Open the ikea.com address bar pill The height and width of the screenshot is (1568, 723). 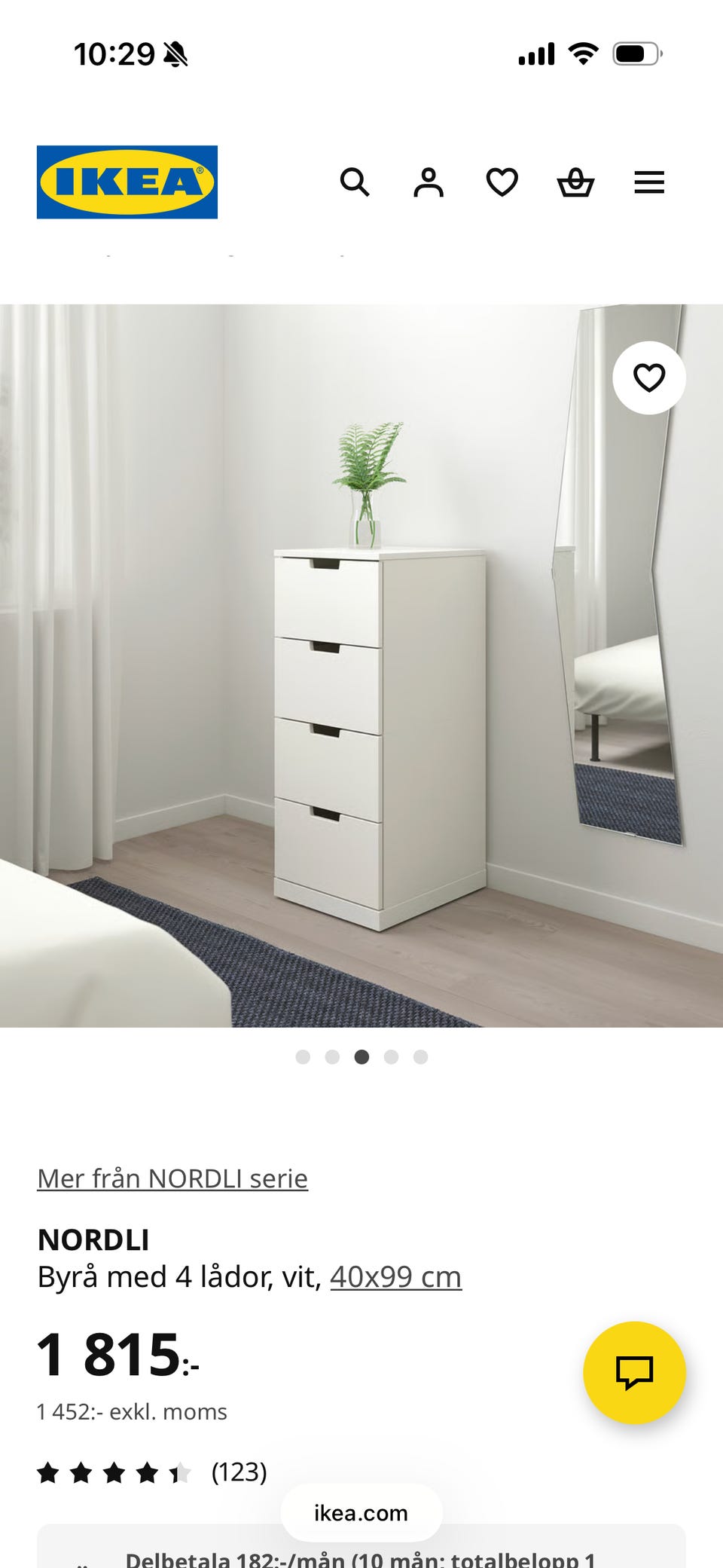361,1512
